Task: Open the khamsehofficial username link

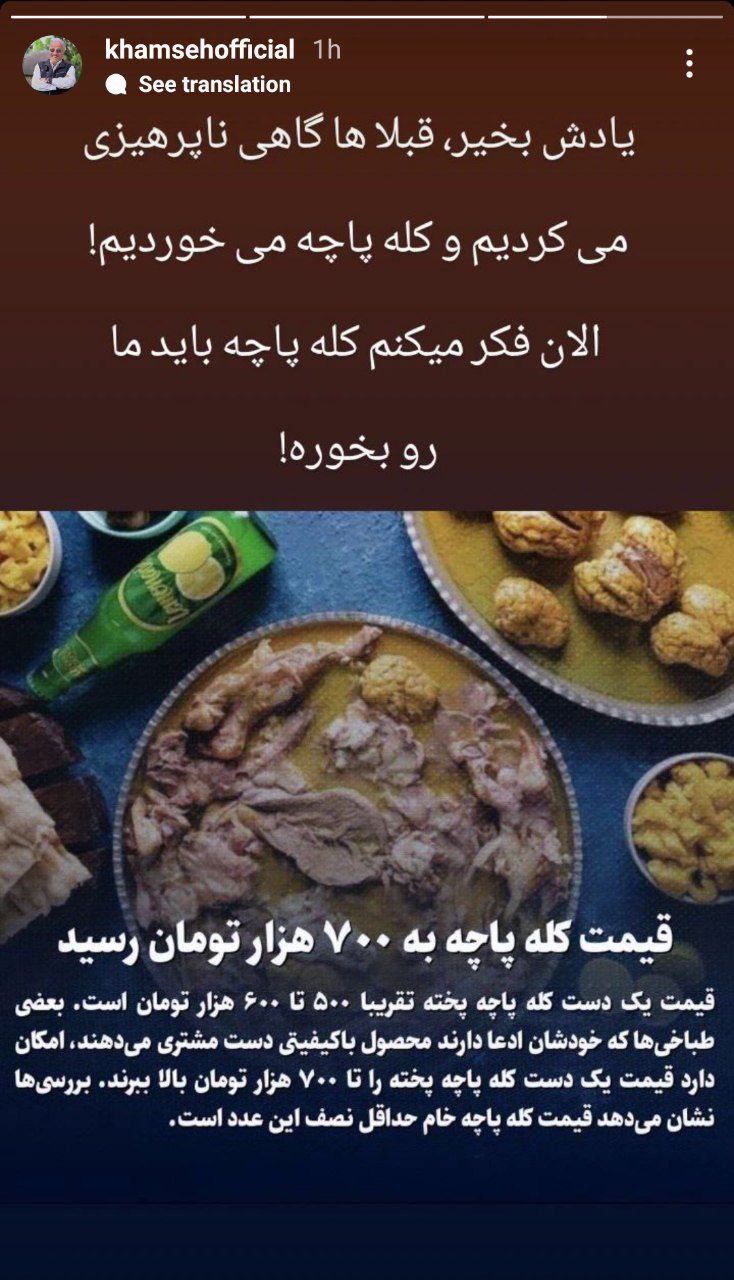Action: point(199,50)
